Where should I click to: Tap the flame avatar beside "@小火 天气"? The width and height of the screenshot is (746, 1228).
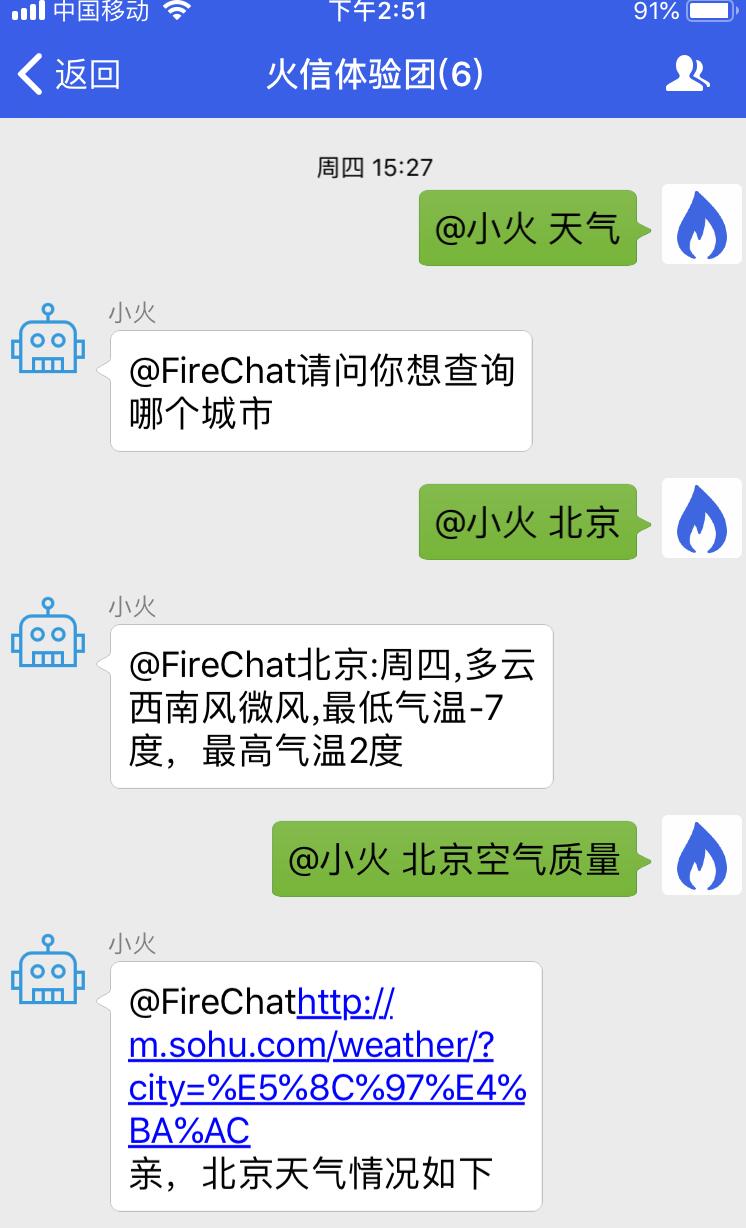click(702, 225)
